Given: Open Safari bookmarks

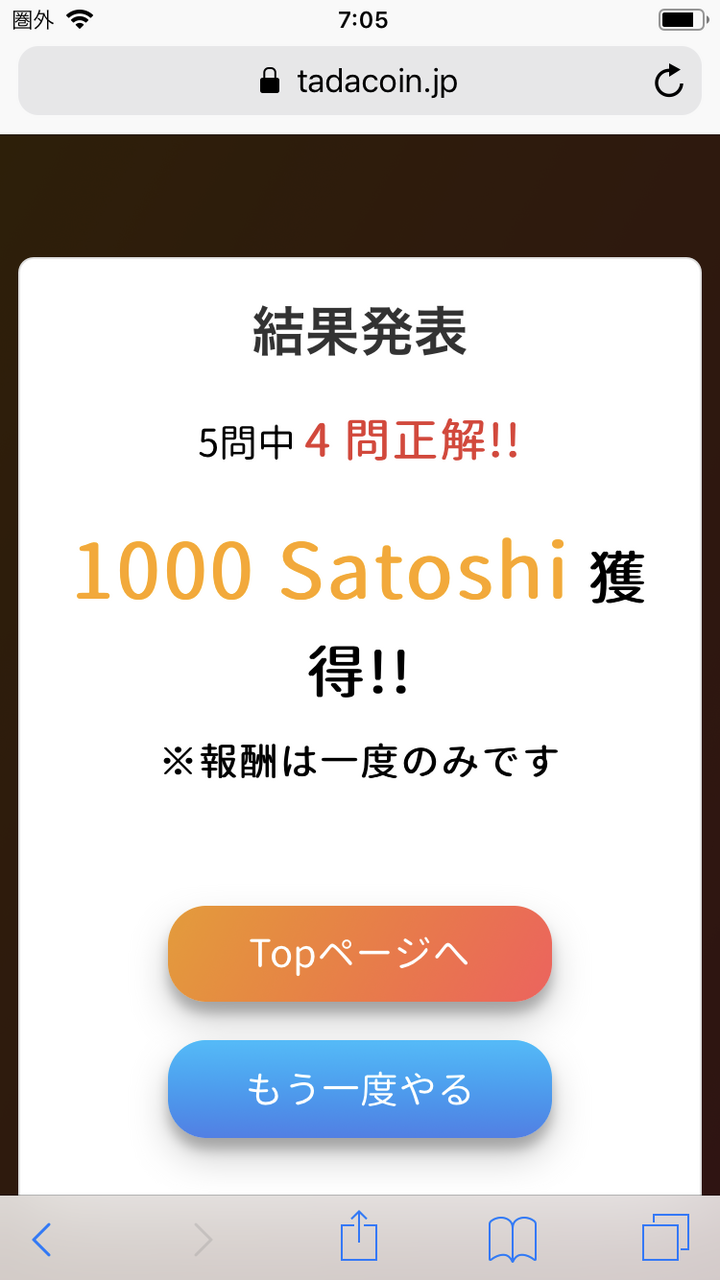Looking at the screenshot, I should click(x=513, y=1238).
